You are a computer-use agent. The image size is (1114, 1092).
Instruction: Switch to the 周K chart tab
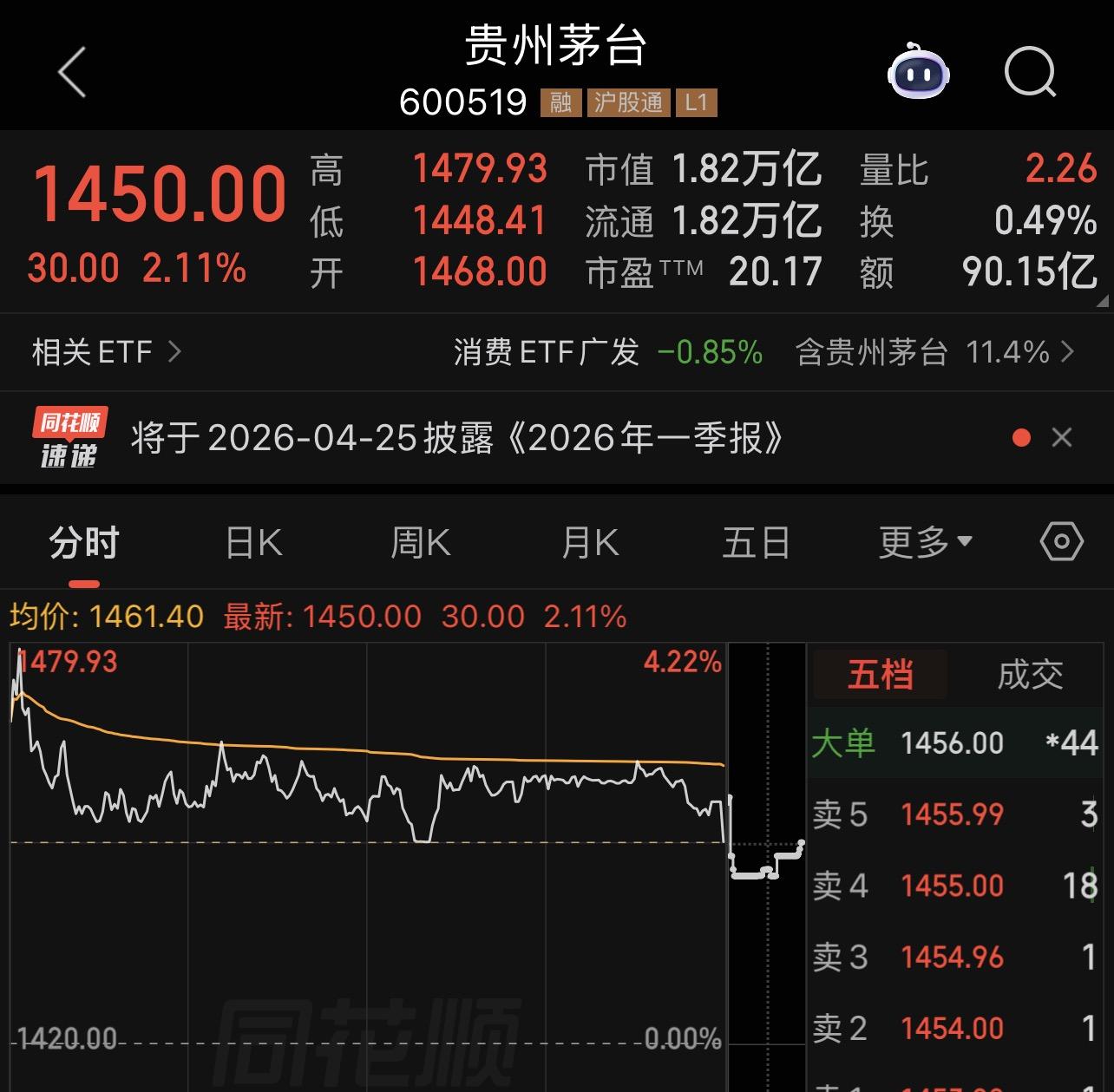pyautogui.click(x=421, y=544)
